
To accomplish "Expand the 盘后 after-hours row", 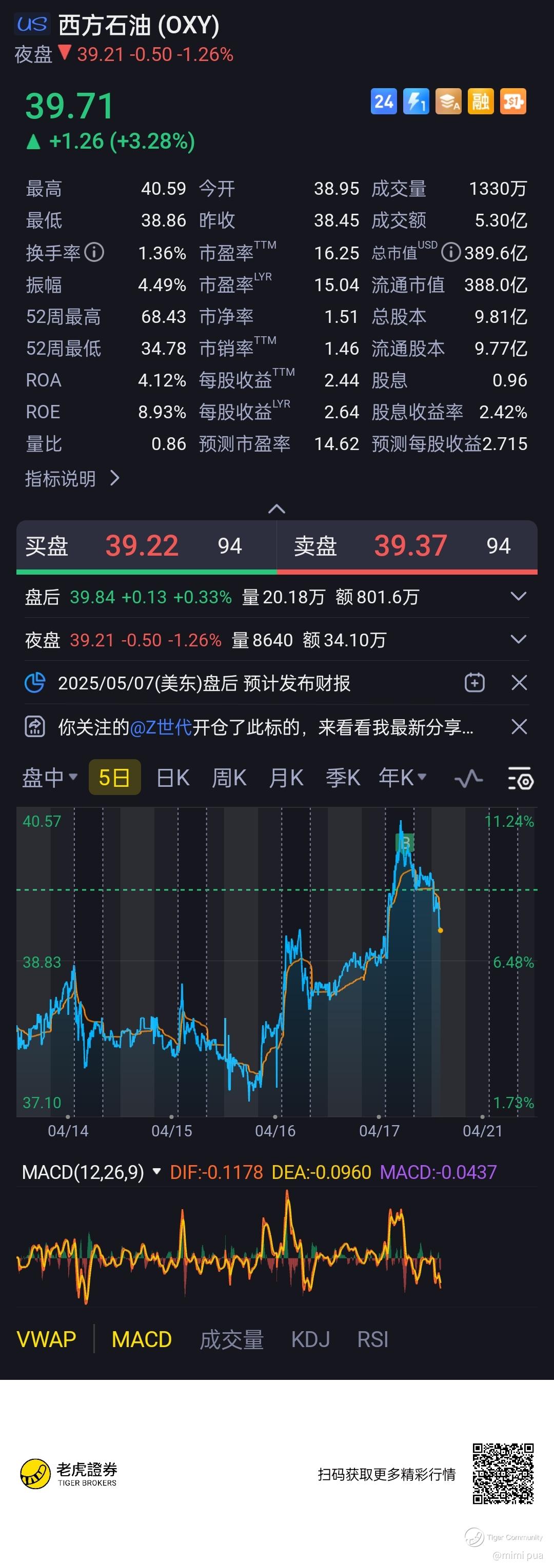I will (518, 597).
